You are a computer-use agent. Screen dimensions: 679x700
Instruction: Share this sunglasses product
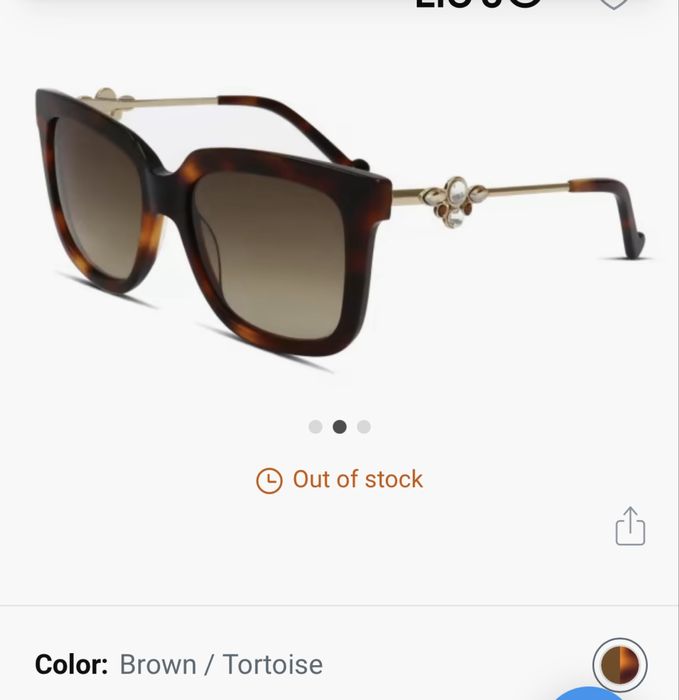coord(630,526)
